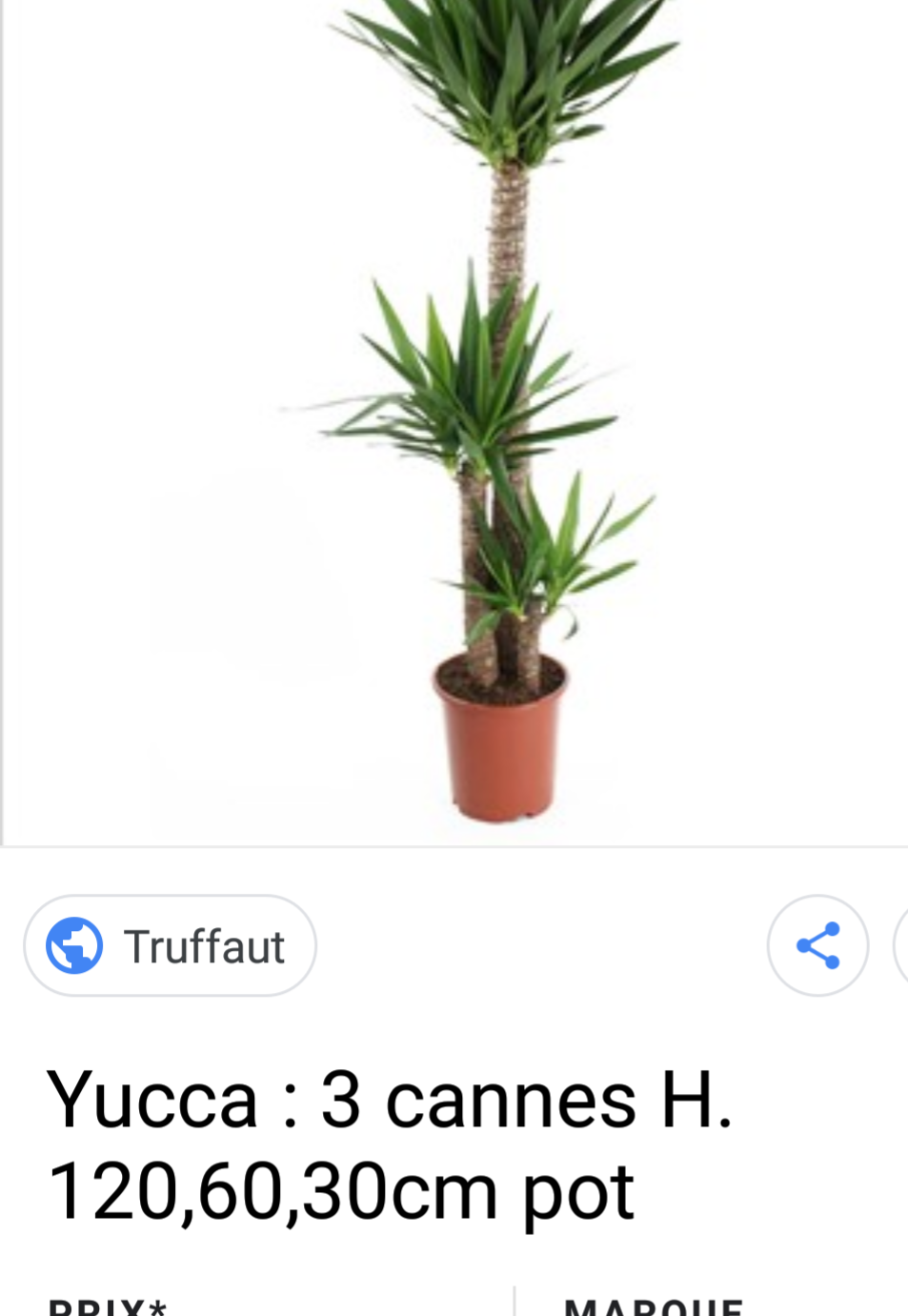Open the Truffaut website chip
Viewport: 908px width, 1316px height.
[170, 945]
